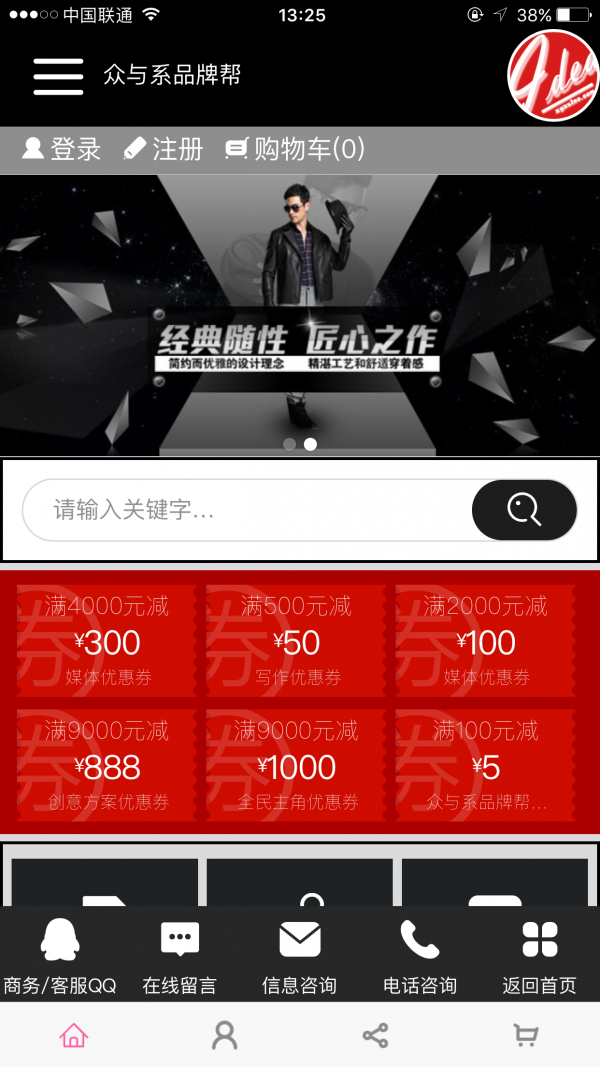Open 购物车(0) shopping cart link
The width and height of the screenshot is (600, 1067).
(295, 150)
